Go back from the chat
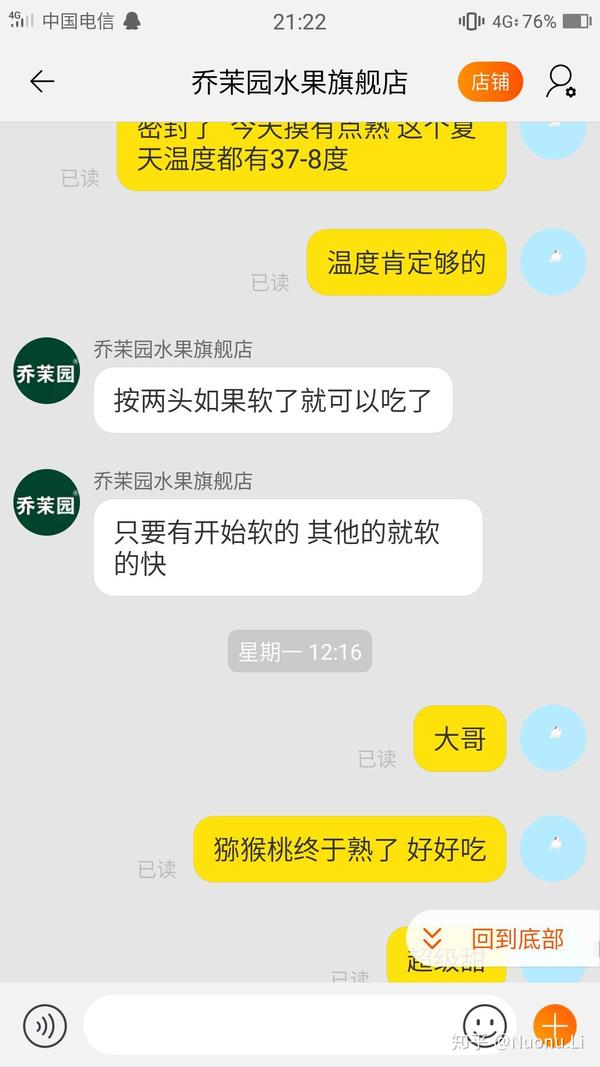Screen dimensions: 600x1067 (x=42, y=82)
